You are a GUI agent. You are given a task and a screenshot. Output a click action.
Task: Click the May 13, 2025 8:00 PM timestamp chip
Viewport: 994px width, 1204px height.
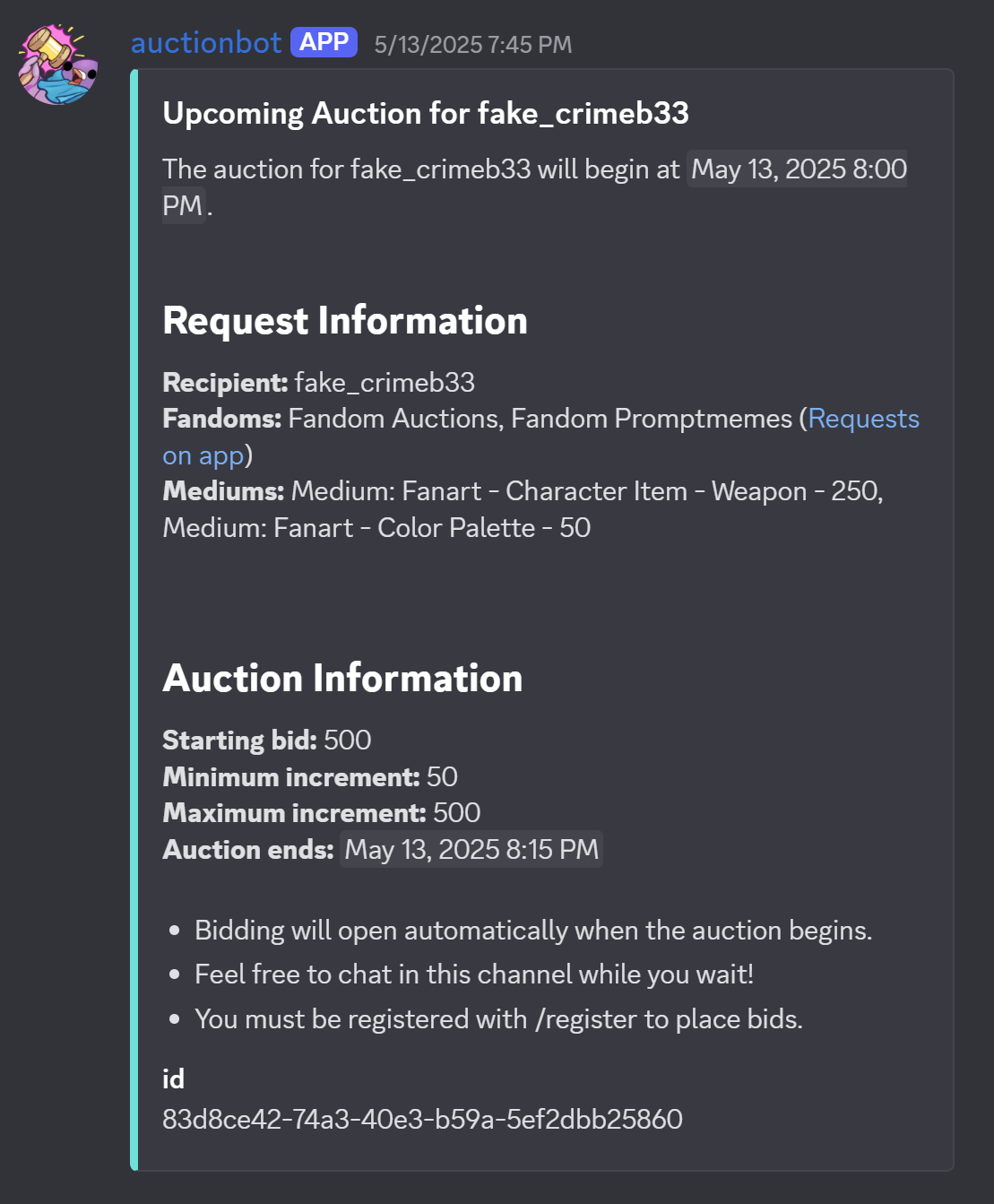click(796, 169)
